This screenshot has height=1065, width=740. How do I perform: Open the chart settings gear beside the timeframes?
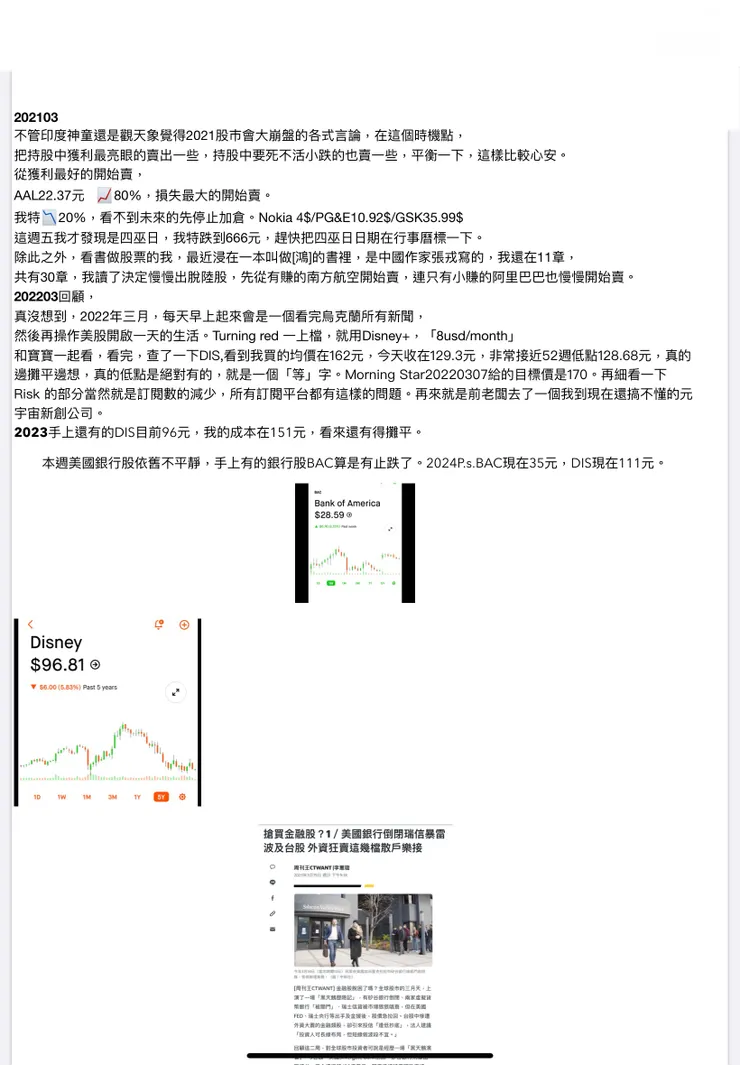181,796
